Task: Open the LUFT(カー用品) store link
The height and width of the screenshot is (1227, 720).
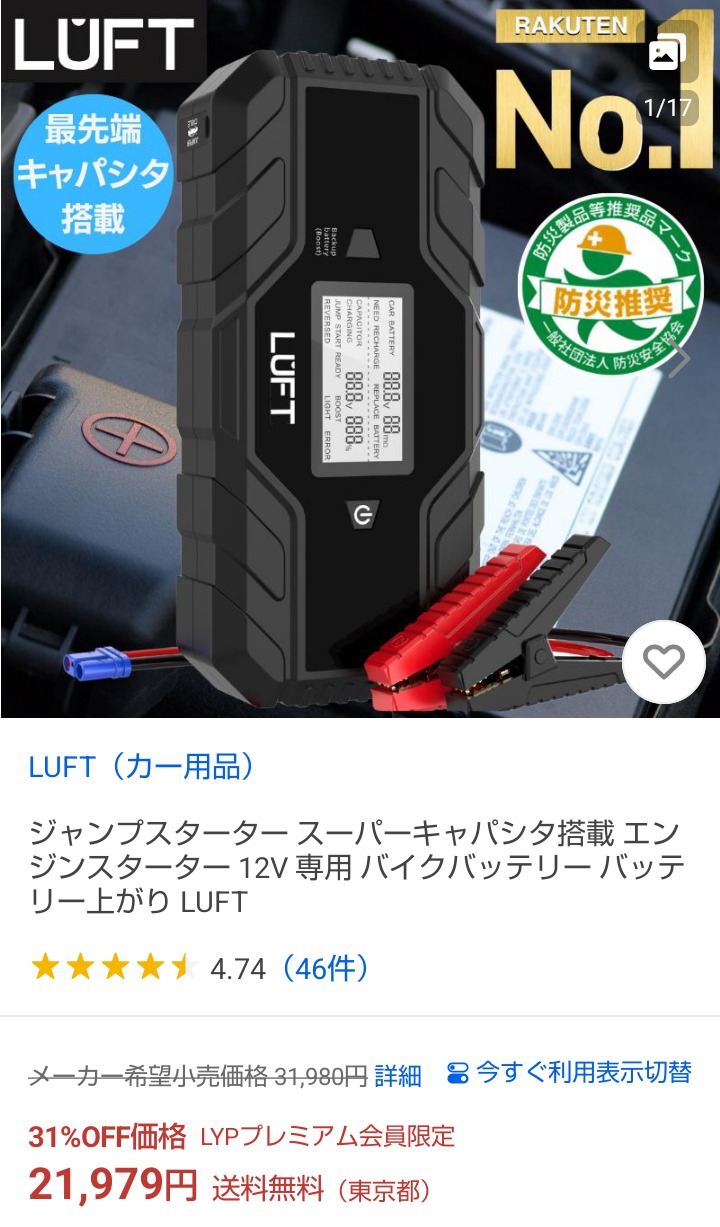Action: 143,767
